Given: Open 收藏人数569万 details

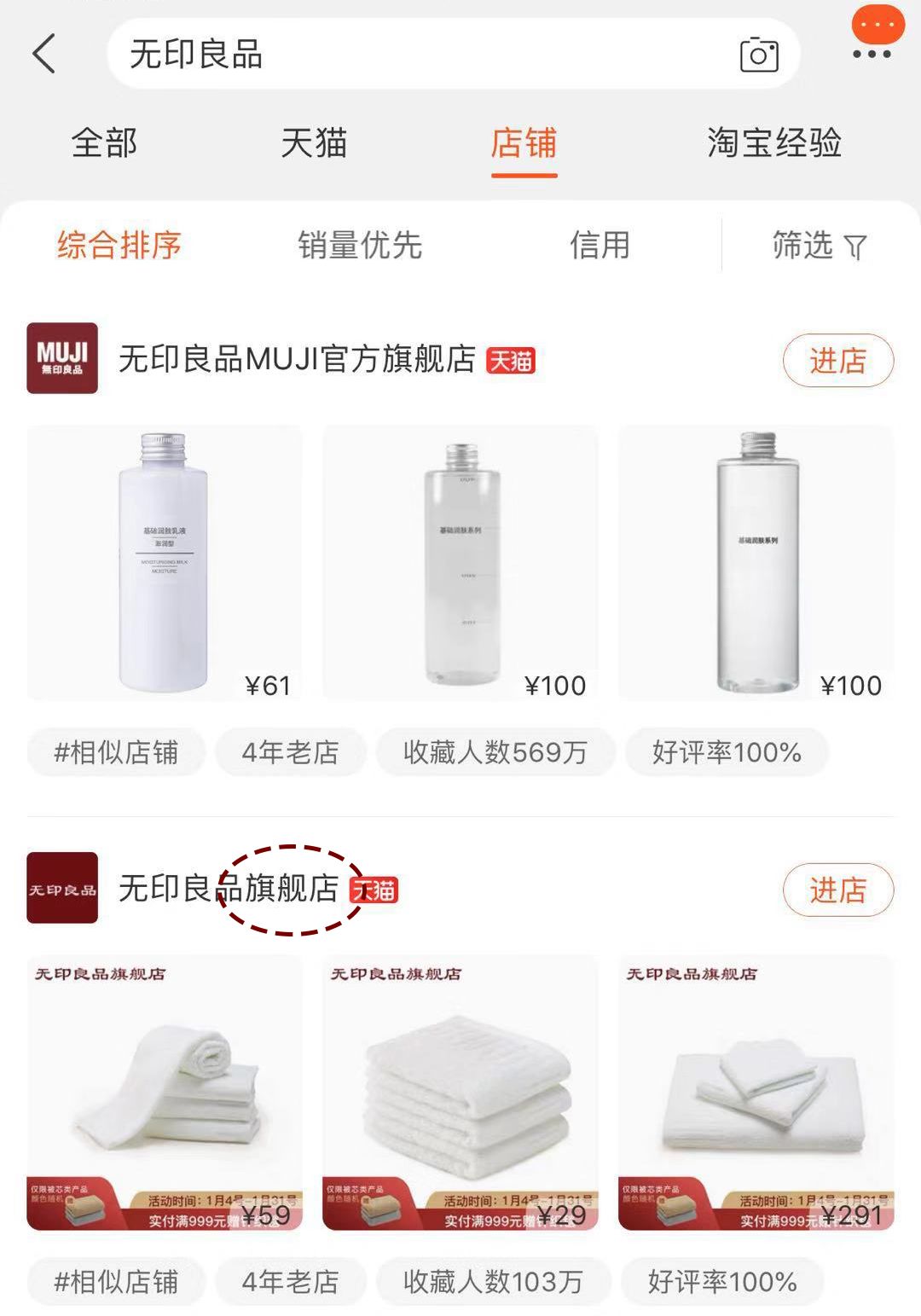Looking at the screenshot, I should pyautogui.click(x=493, y=752).
